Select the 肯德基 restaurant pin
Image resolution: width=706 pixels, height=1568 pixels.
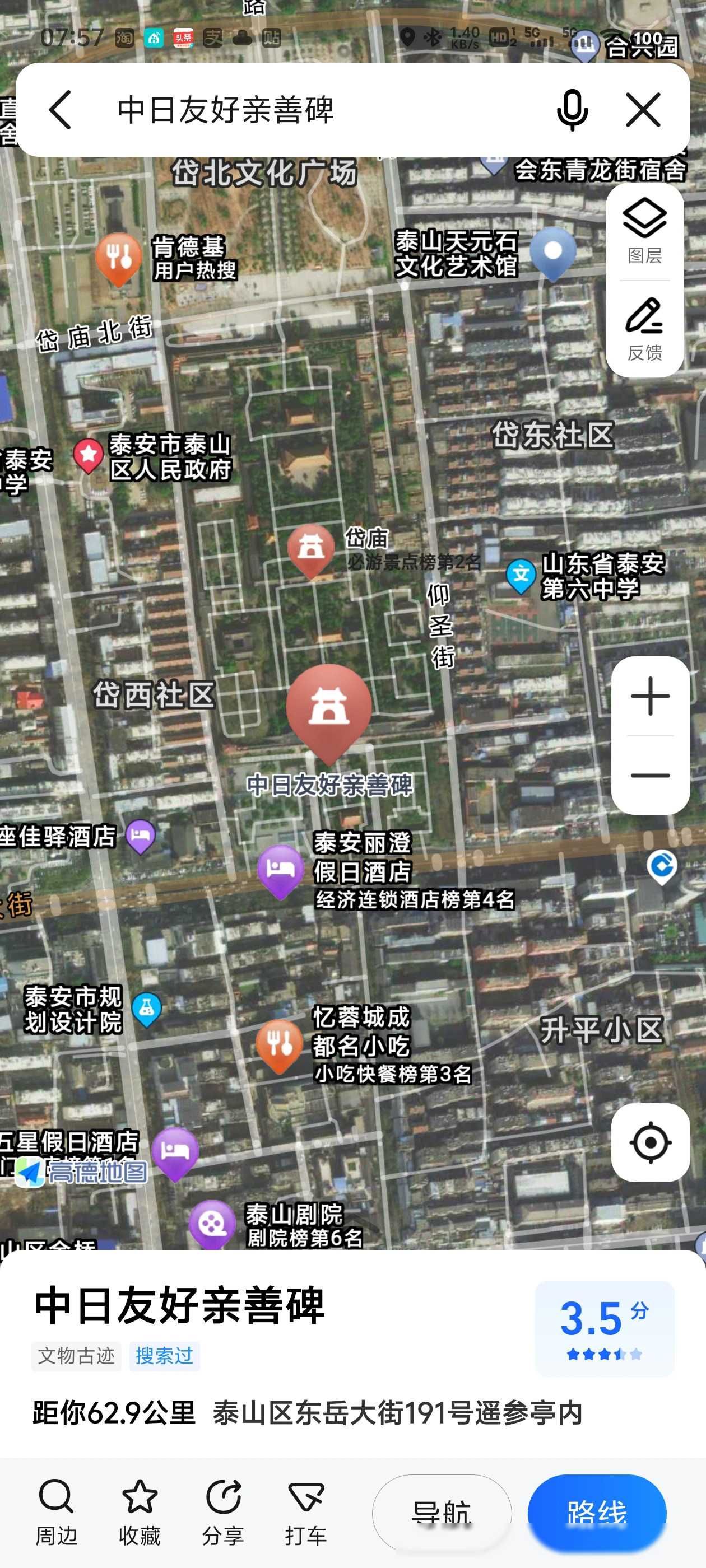(118, 257)
